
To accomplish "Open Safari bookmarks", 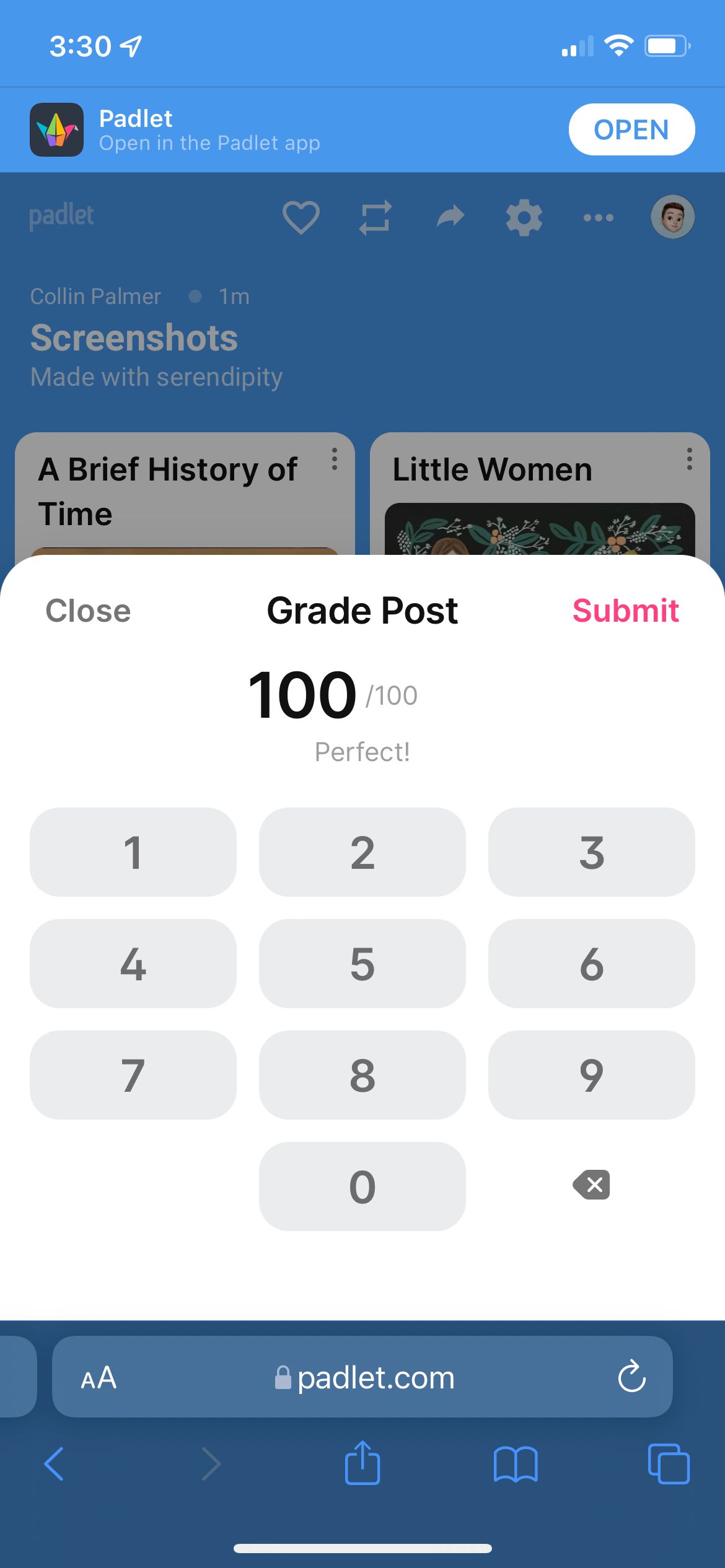I will point(516,1464).
